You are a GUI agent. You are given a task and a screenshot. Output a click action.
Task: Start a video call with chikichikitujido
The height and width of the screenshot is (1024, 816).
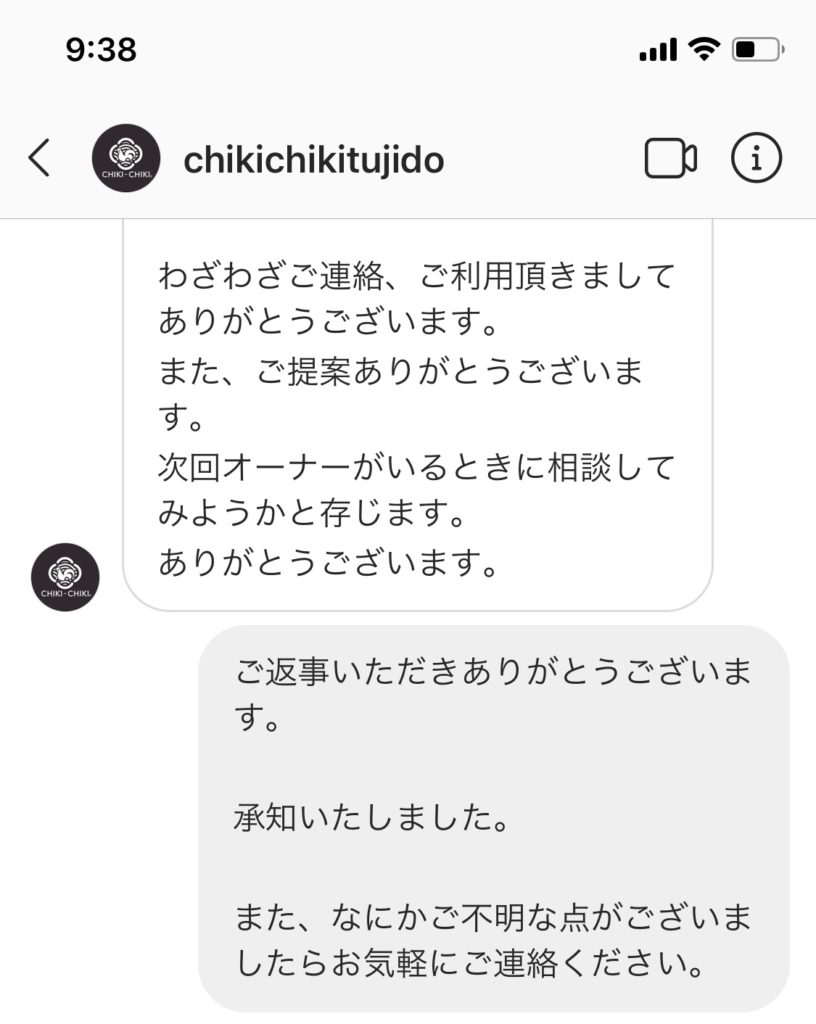(x=670, y=158)
